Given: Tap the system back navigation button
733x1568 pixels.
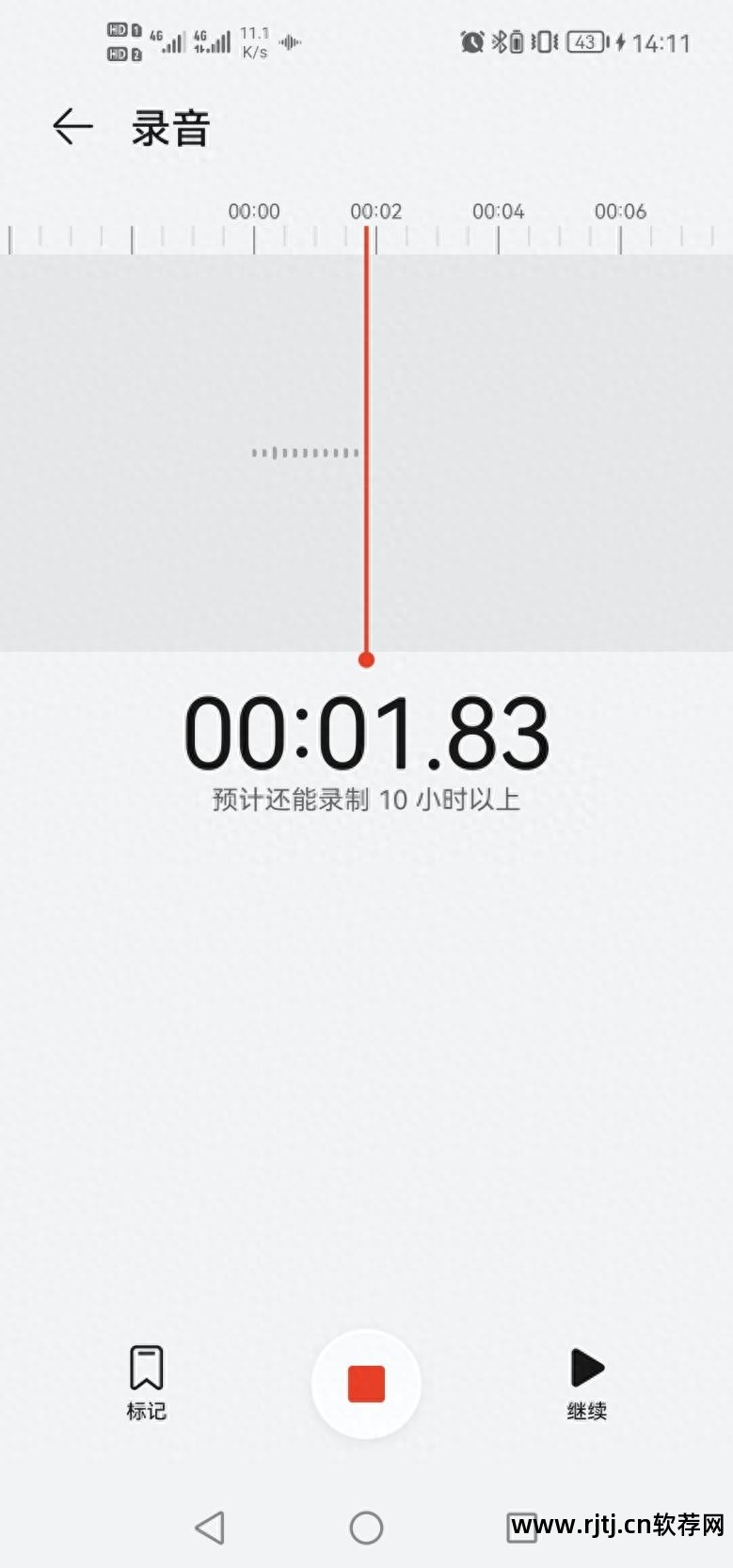Looking at the screenshot, I should click(x=210, y=1528).
